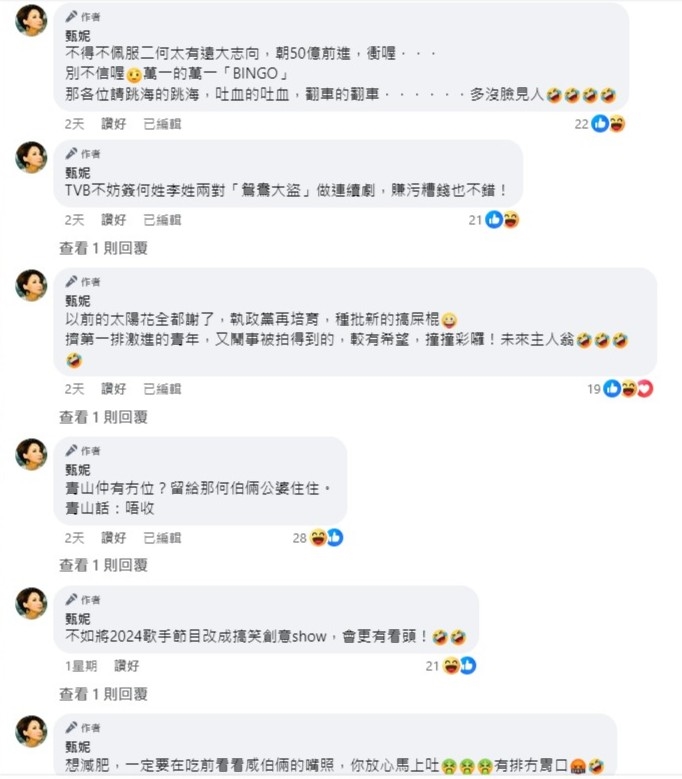View 1 reply under the 太陽花 comment
Image resolution: width=682 pixels, height=779 pixels.
point(103,417)
